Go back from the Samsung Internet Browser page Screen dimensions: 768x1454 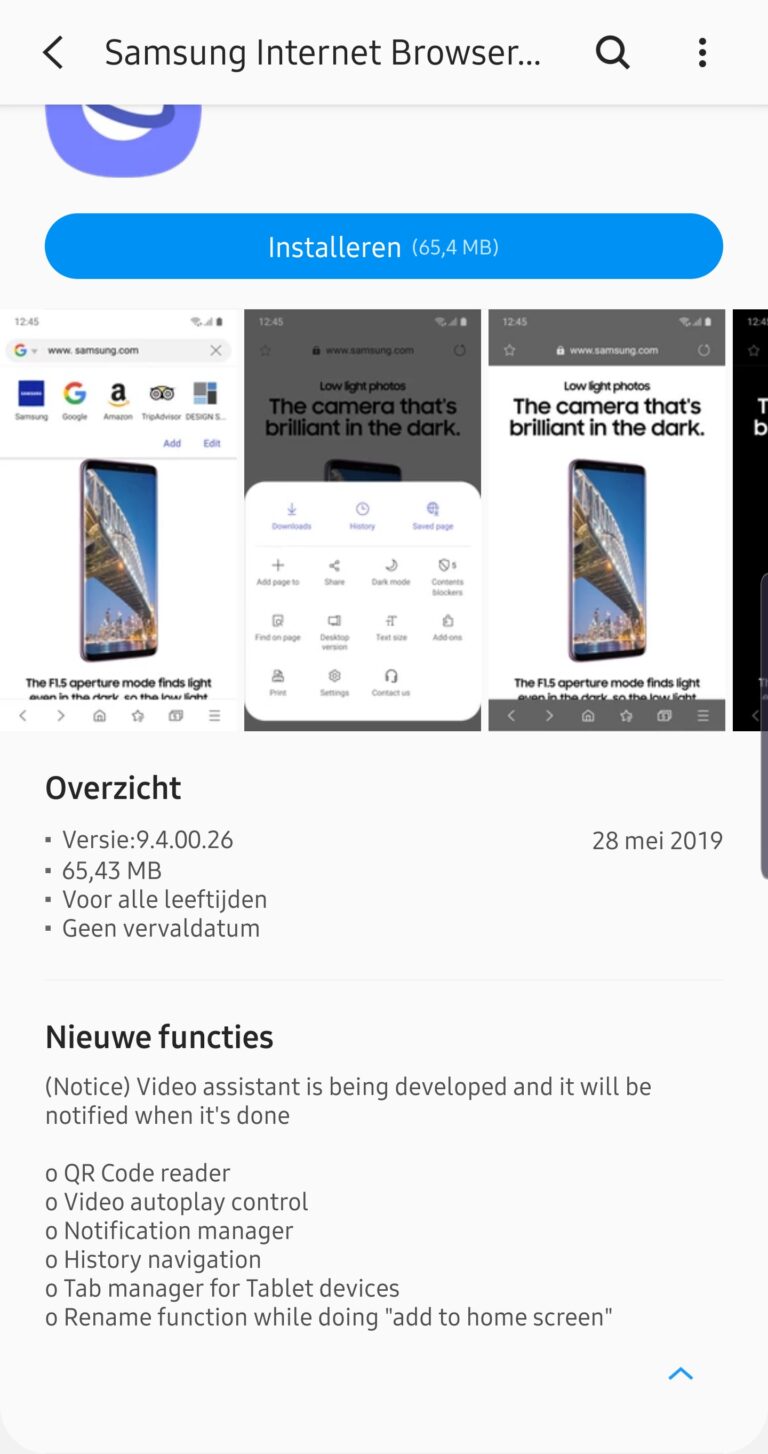(x=53, y=53)
